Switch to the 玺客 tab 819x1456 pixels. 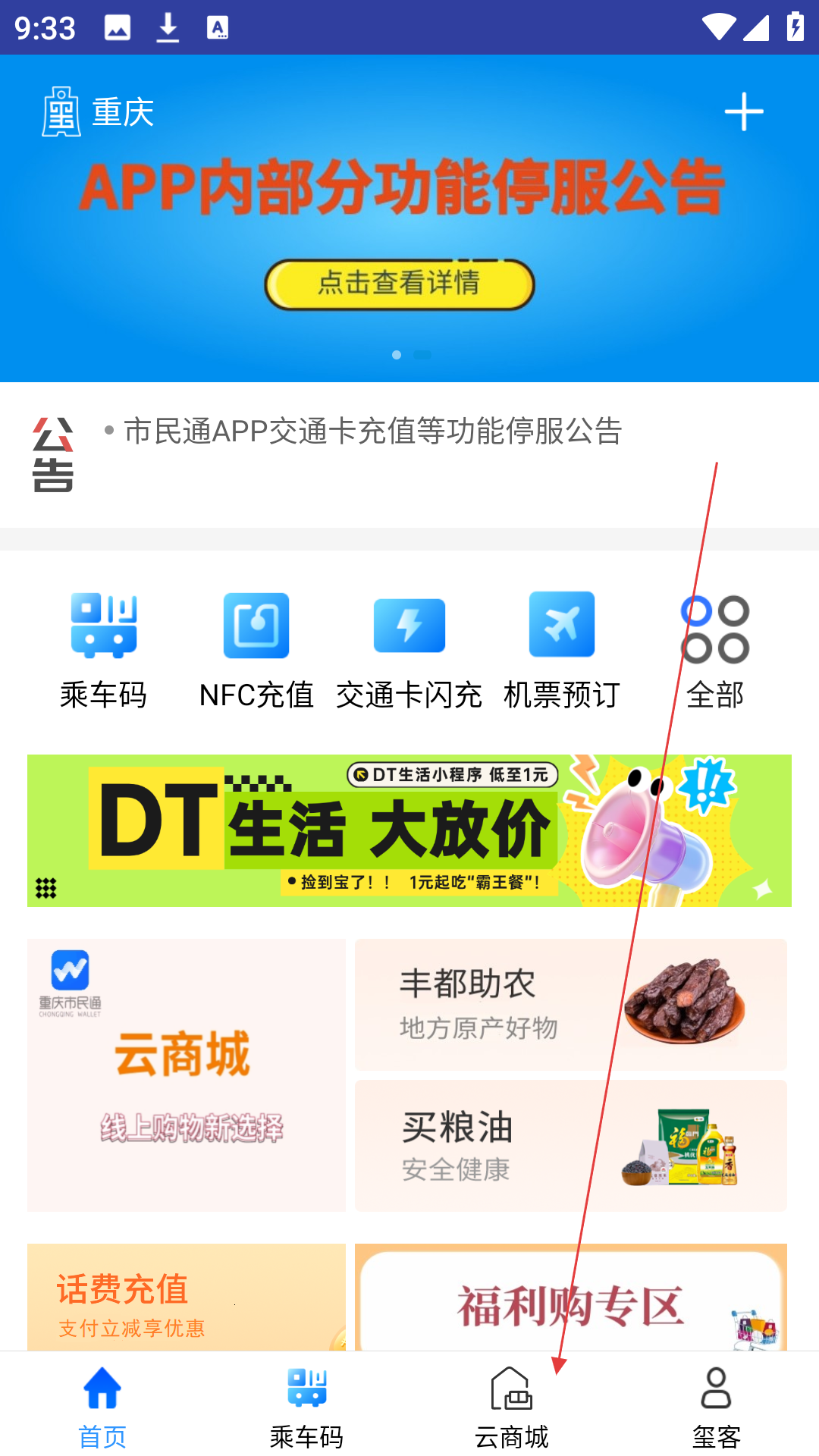click(x=717, y=1407)
